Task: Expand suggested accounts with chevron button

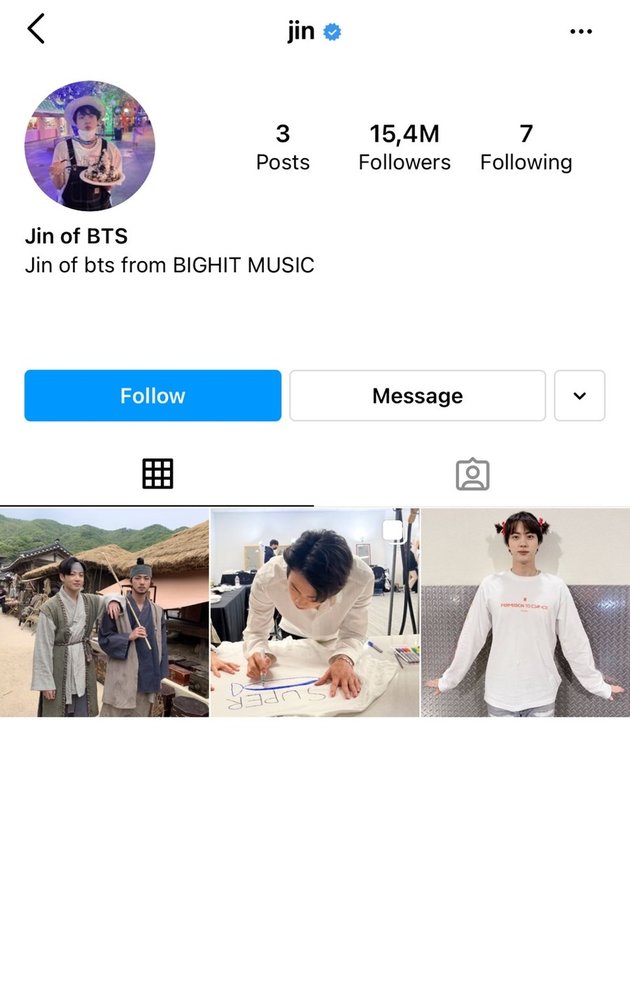Action: [x=579, y=396]
